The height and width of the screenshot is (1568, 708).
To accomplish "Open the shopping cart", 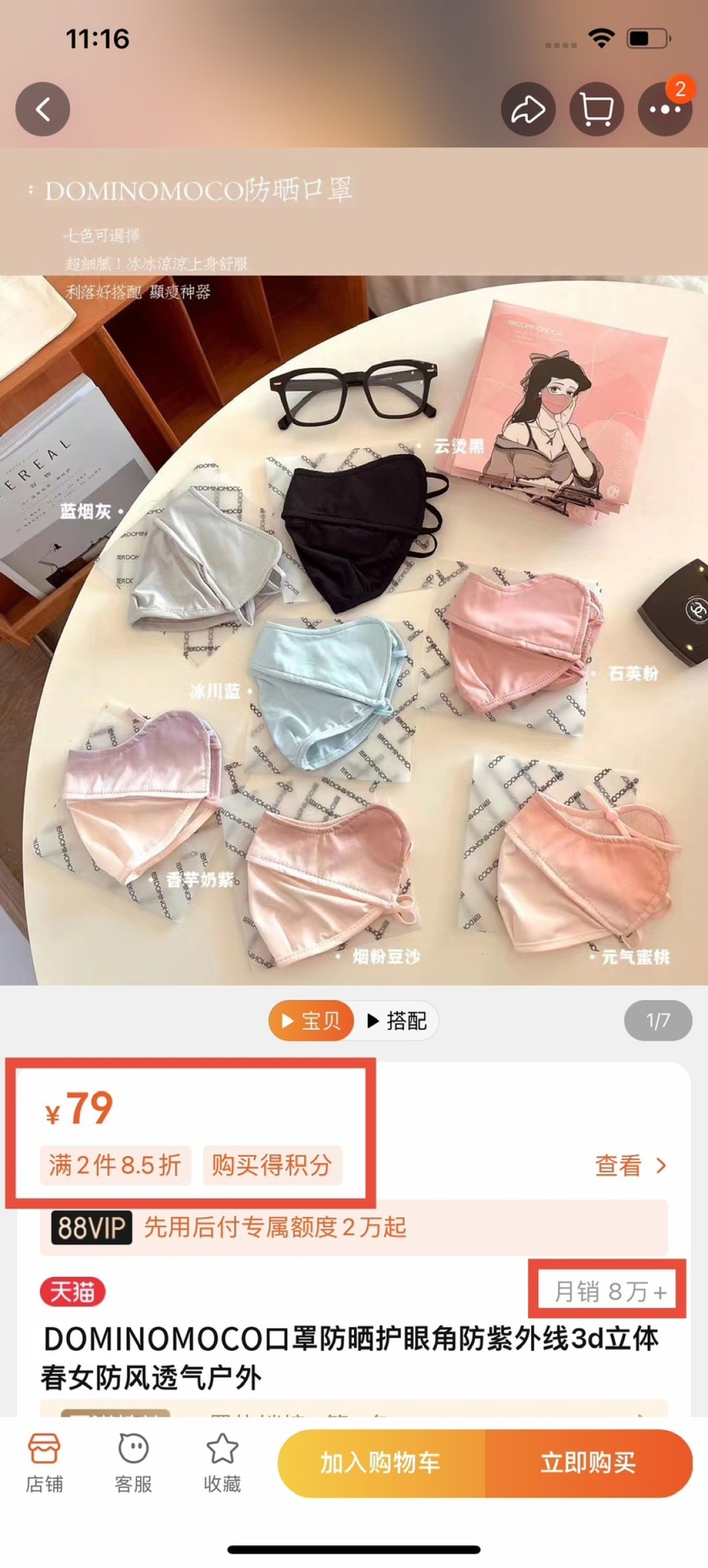I will [x=596, y=109].
